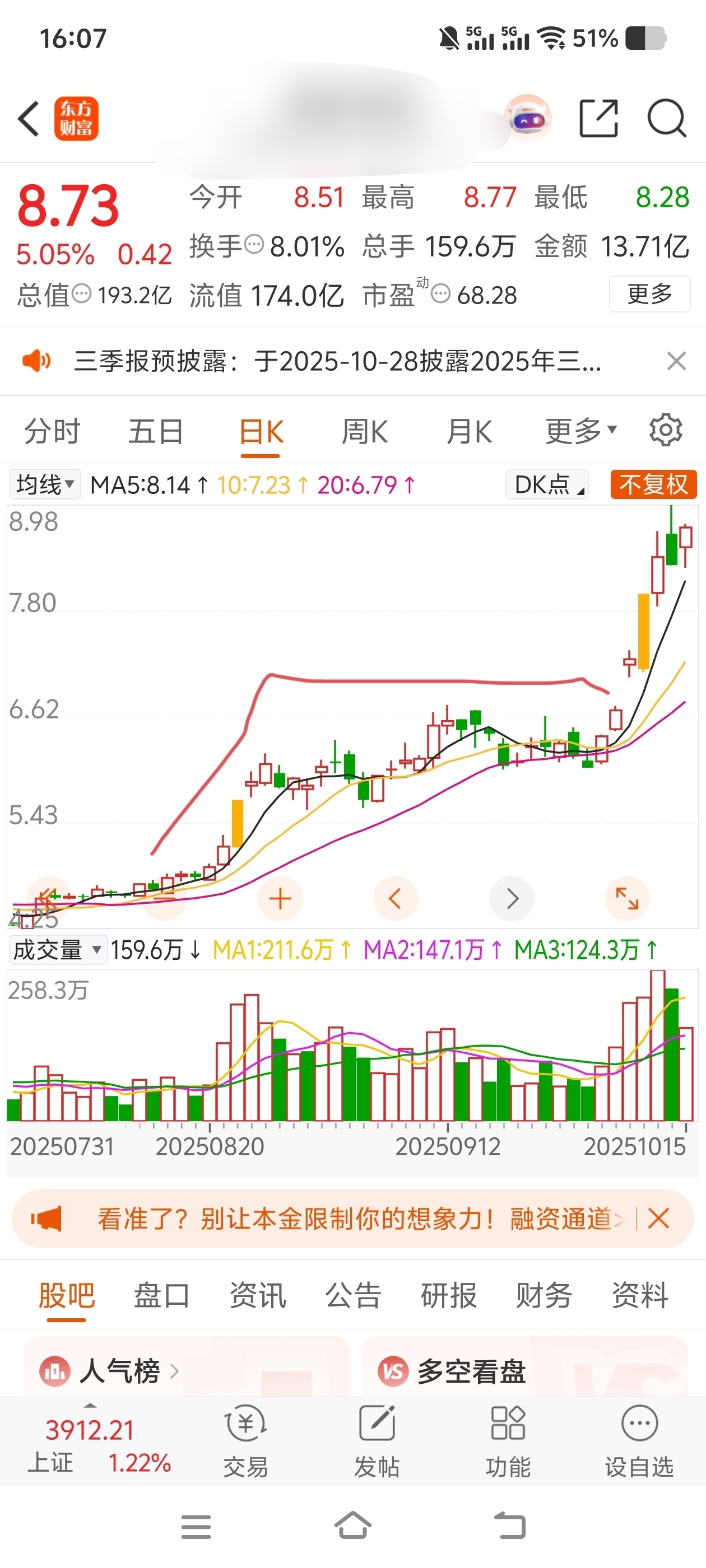Expand the 更多 chart period dropdown
706x1568 pixels.
pyautogui.click(x=580, y=432)
